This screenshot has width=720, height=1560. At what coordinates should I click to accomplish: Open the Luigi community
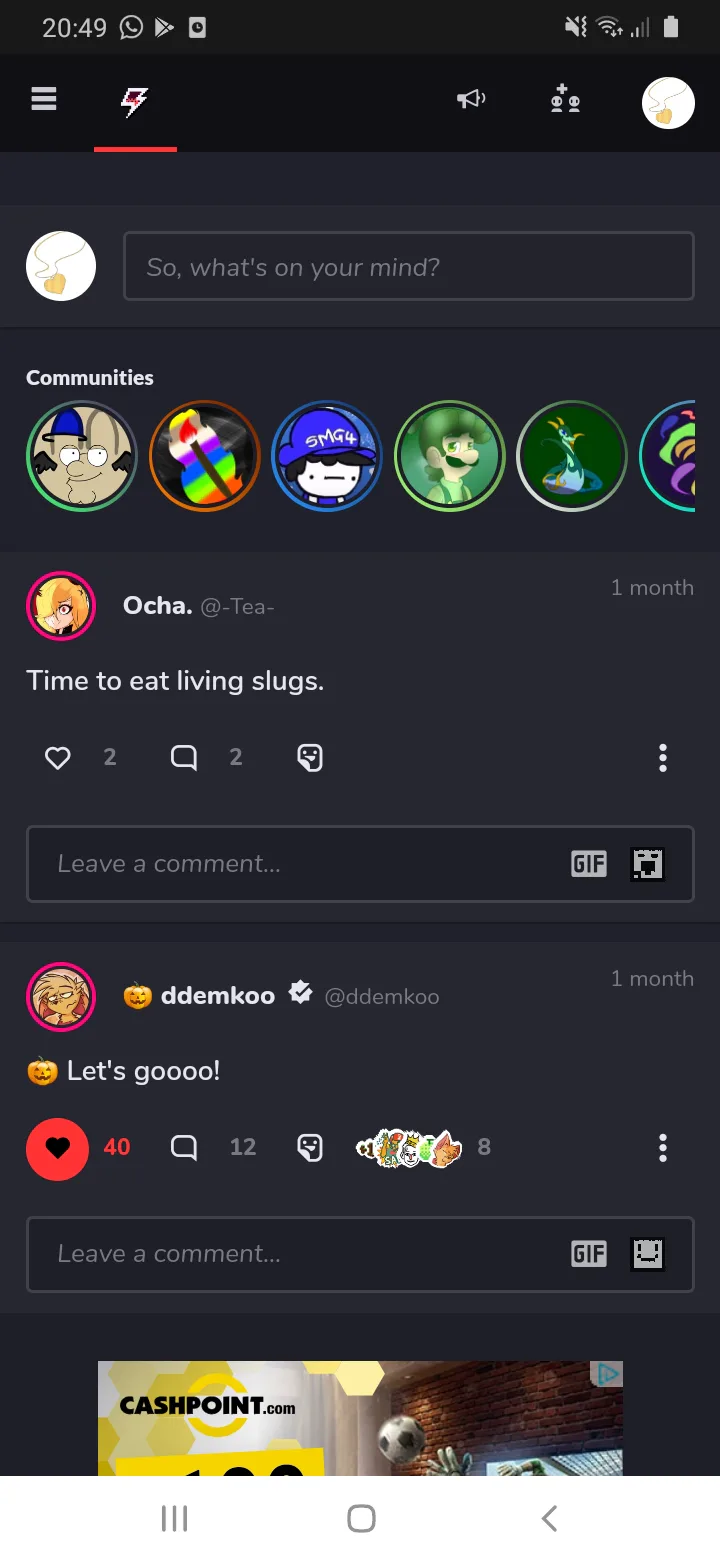point(449,456)
